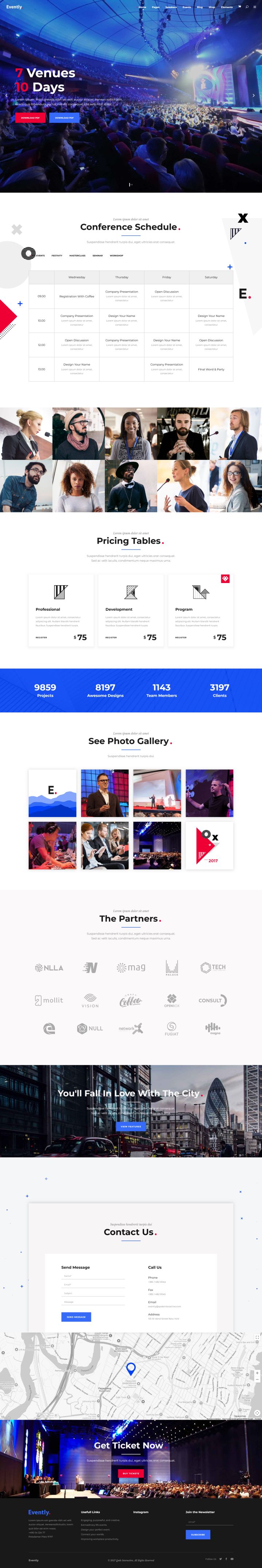Tap the blue Download PDF button
The image size is (262, 1568).
tap(64, 117)
